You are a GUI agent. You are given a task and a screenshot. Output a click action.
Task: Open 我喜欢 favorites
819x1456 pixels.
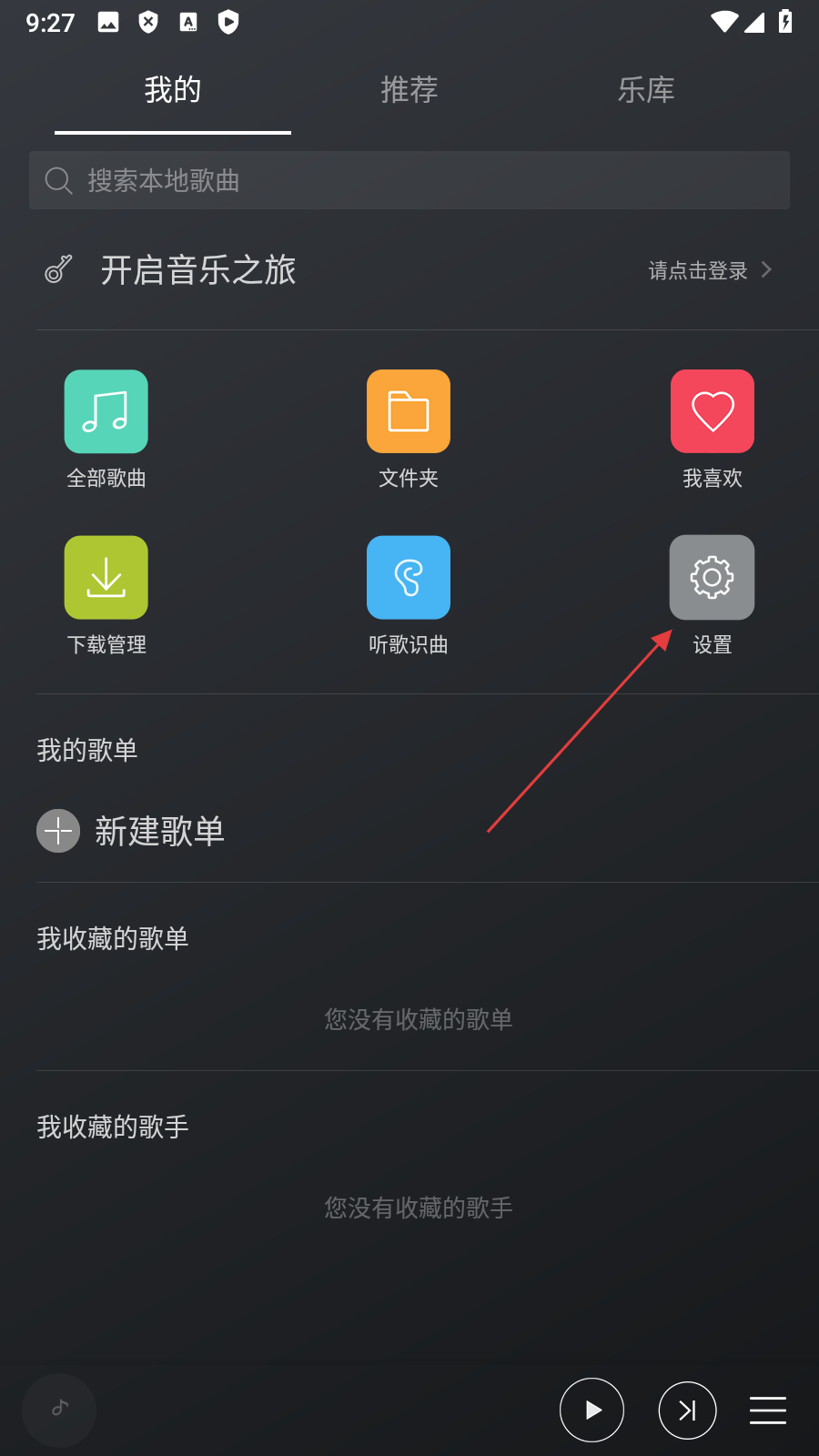coord(712,412)
